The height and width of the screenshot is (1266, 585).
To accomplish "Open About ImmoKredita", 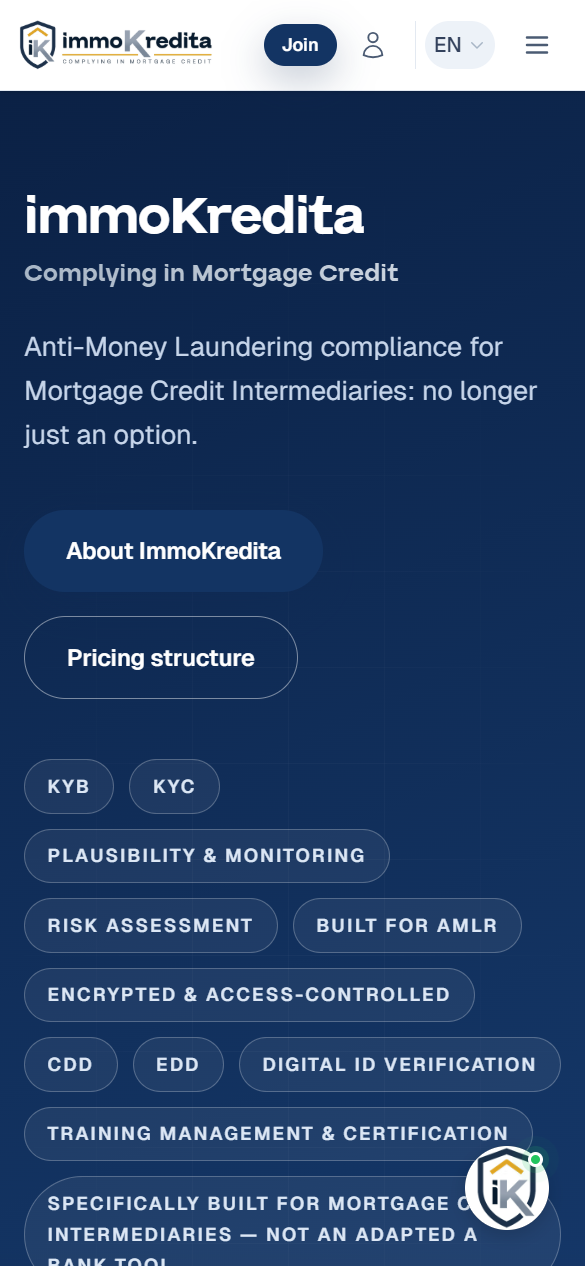I will (x=173, y=551).
